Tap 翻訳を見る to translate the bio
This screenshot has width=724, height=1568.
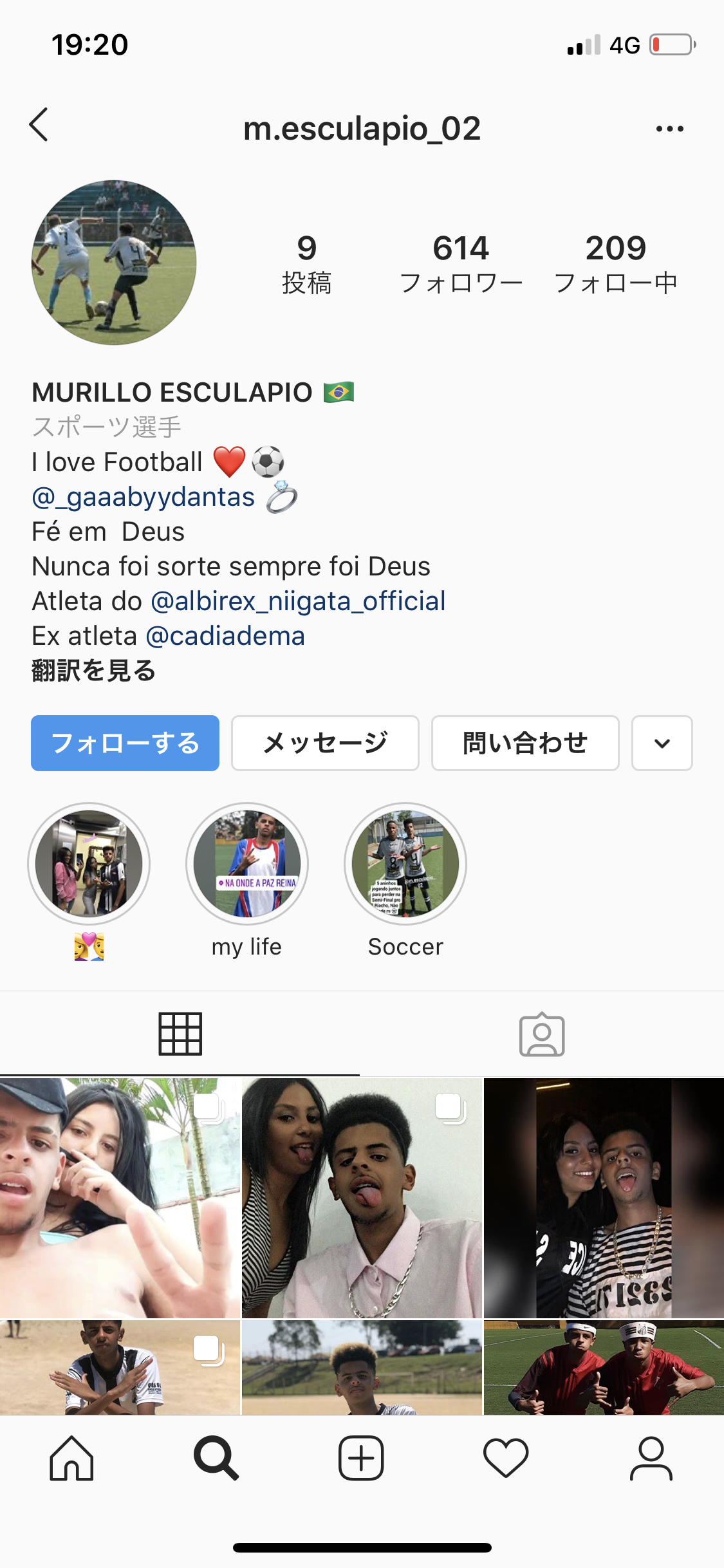[94, 671]
